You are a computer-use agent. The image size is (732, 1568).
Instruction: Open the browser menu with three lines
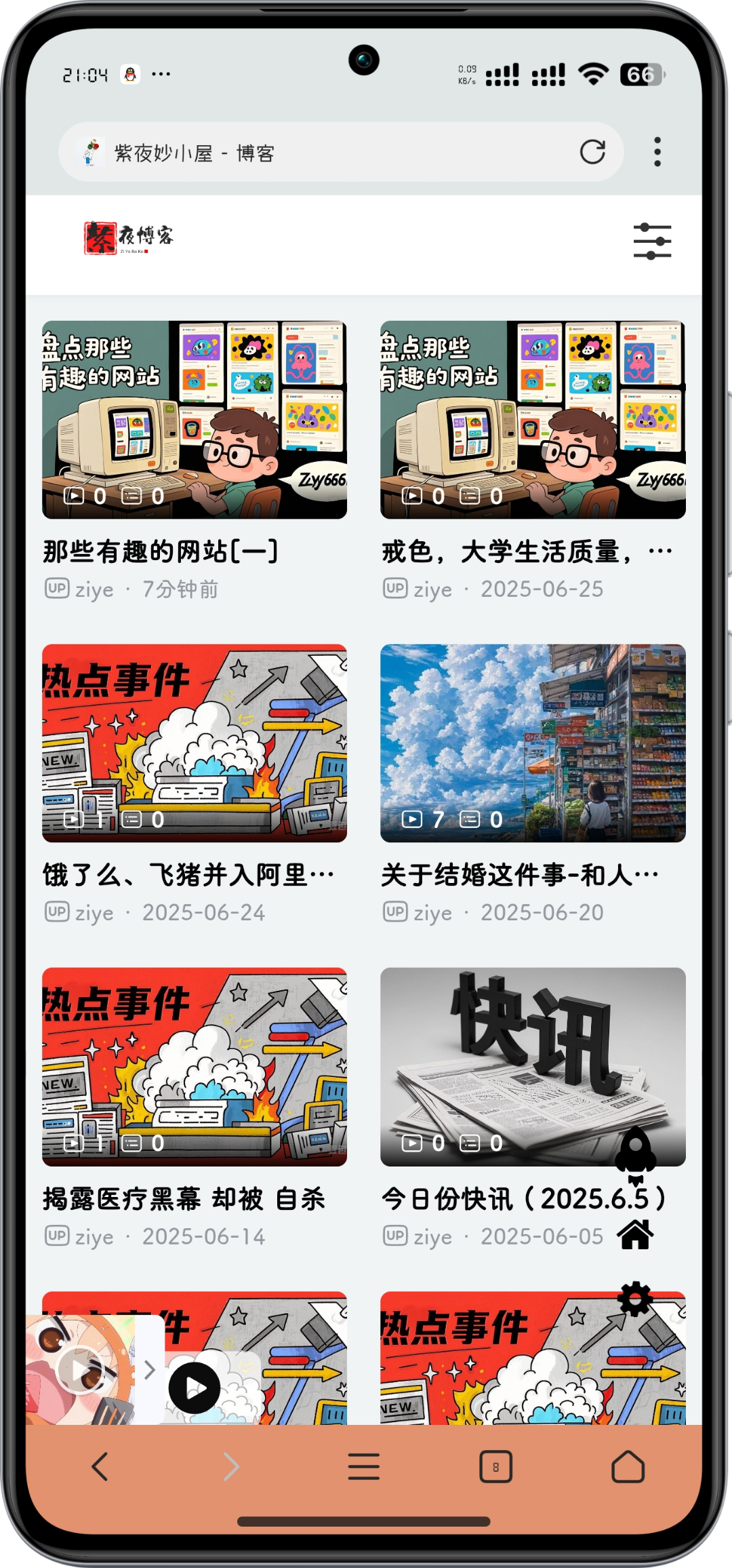(x=364, y=1466)
